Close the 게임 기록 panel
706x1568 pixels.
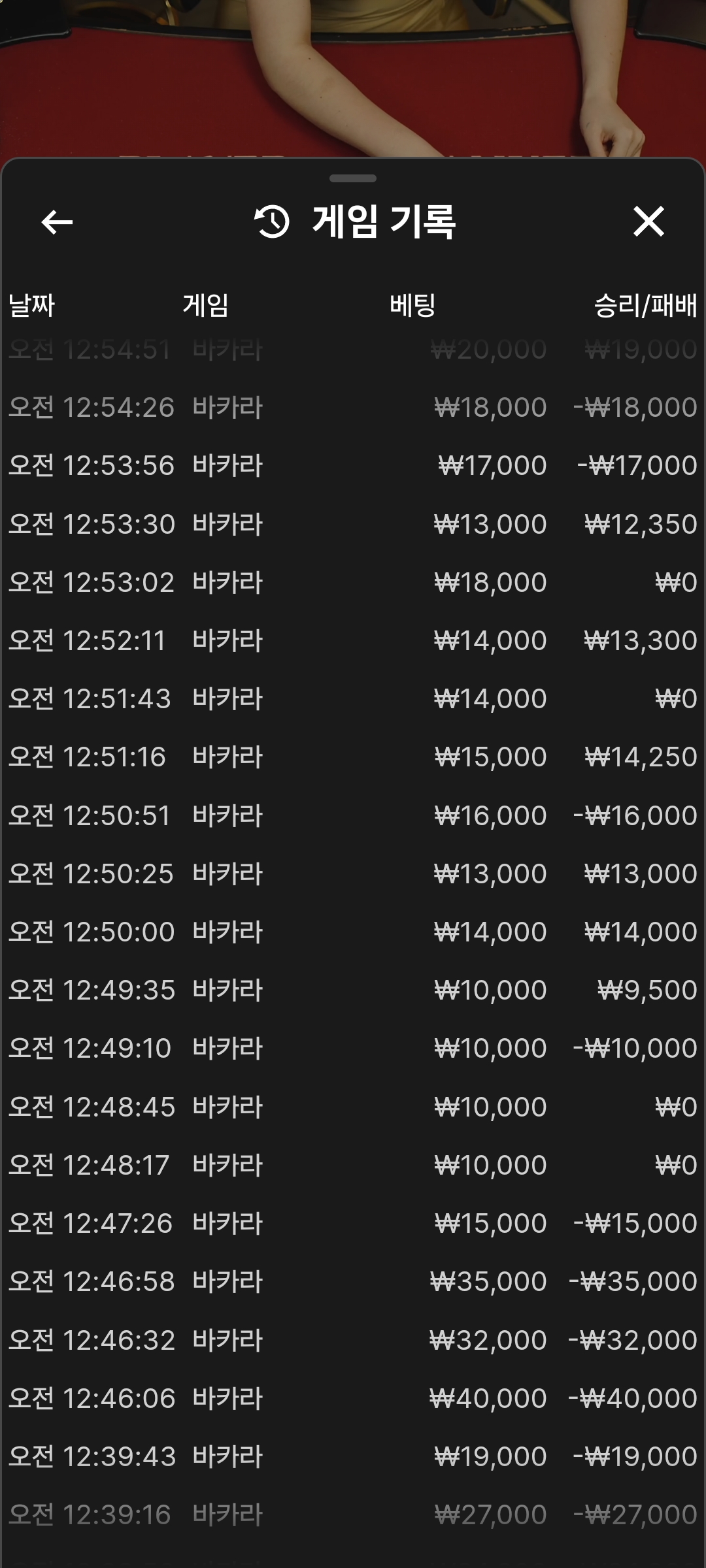648,221
